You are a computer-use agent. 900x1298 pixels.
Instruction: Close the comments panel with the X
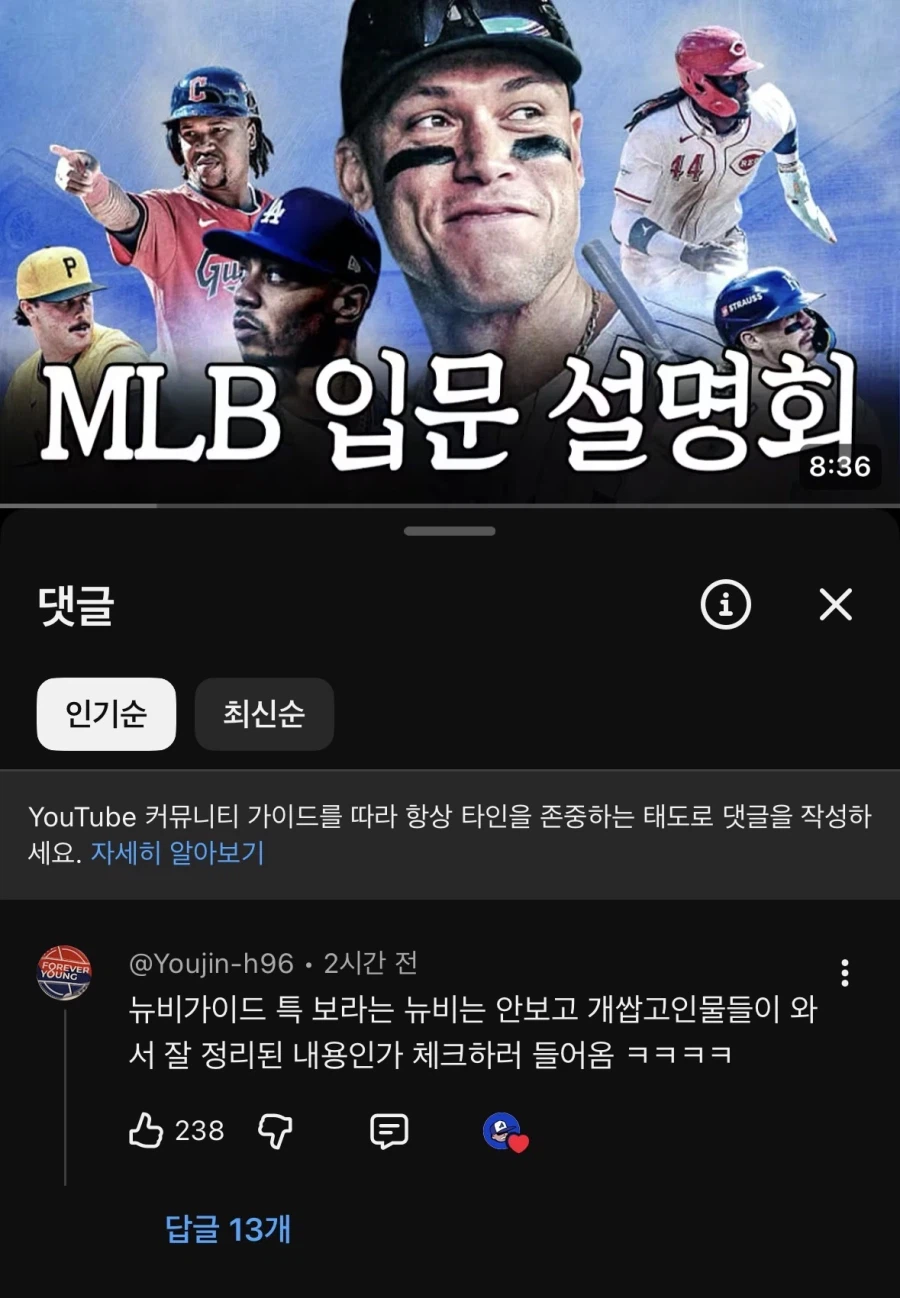point(835,605)
